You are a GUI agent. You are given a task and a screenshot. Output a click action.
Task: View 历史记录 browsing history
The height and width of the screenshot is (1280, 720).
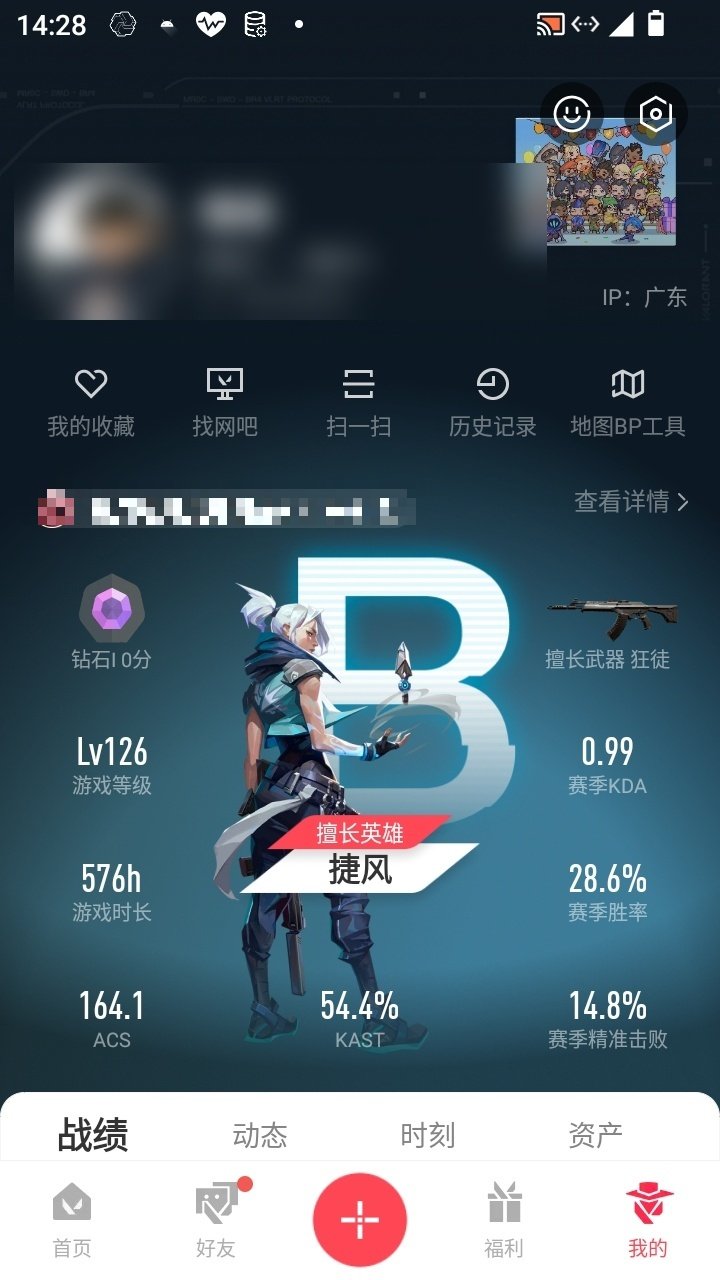click(492, 400)
